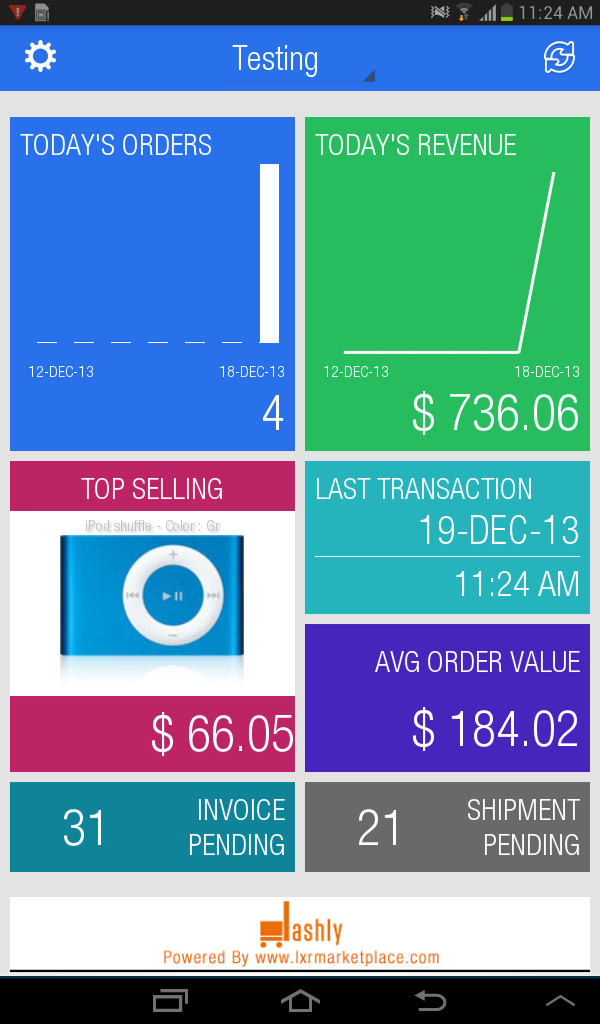Open the Dashly lxrmarketplace.com banner

point(300,934)
